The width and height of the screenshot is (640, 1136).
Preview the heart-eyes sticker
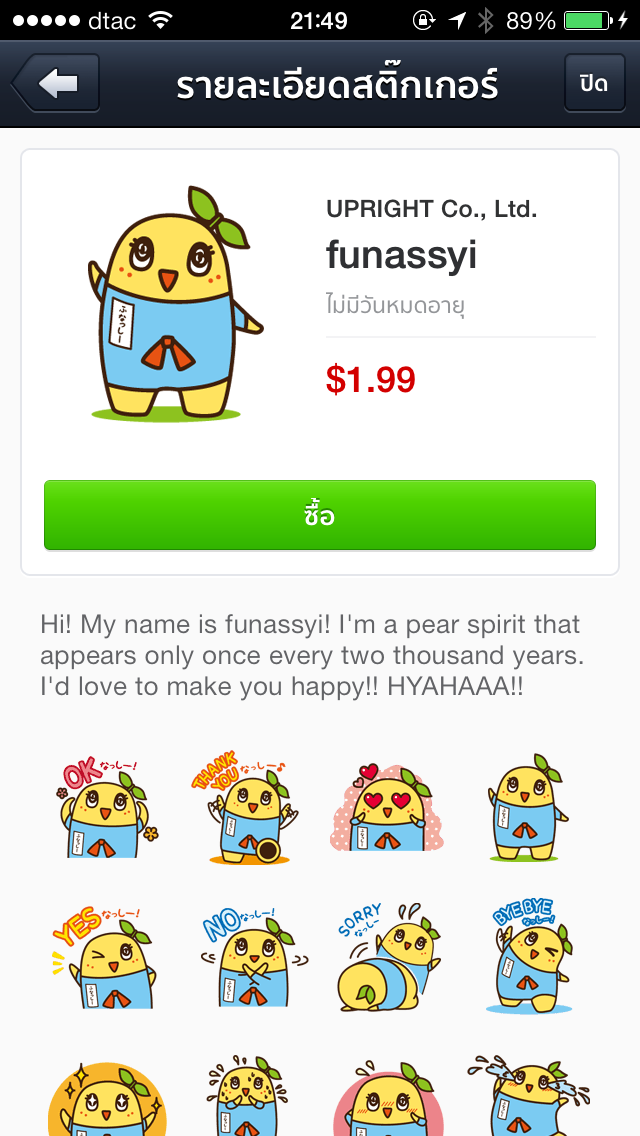[x=379, y=811]
